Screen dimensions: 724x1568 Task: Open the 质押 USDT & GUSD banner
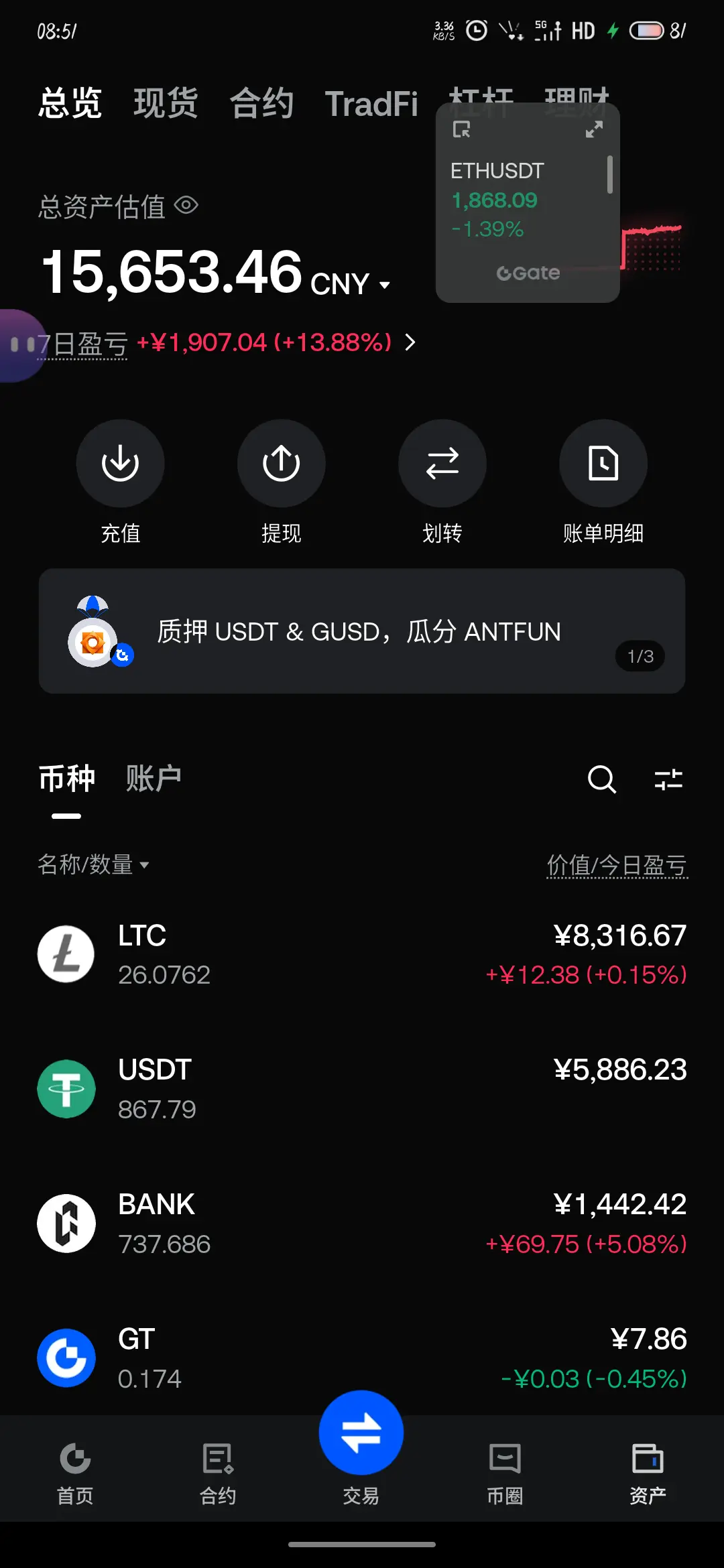362,631
